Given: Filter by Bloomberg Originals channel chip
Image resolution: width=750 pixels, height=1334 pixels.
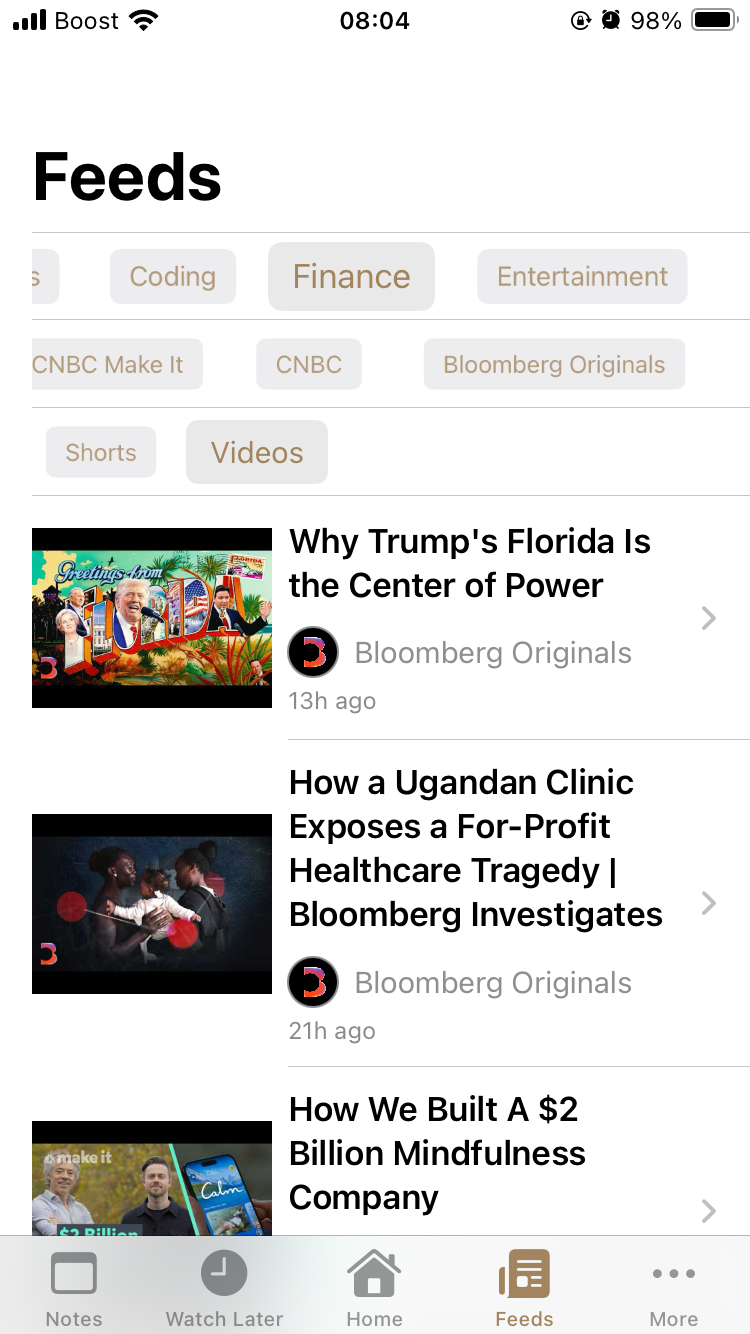Looking at the screenshot, I should tap(554, 365).
